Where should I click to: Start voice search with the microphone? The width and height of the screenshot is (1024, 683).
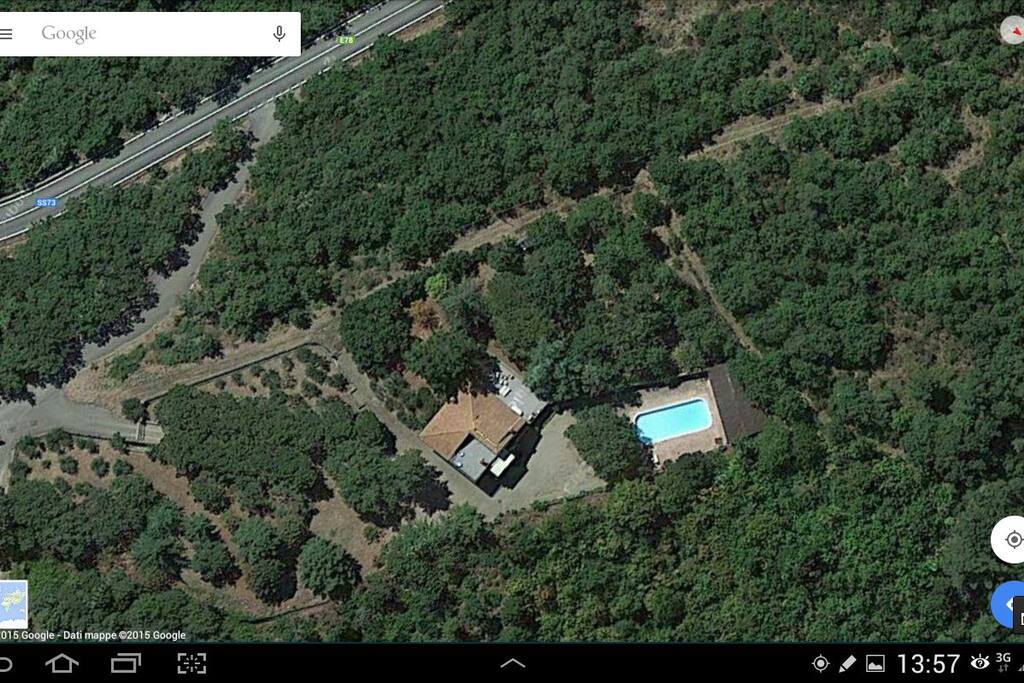[279, 34]
